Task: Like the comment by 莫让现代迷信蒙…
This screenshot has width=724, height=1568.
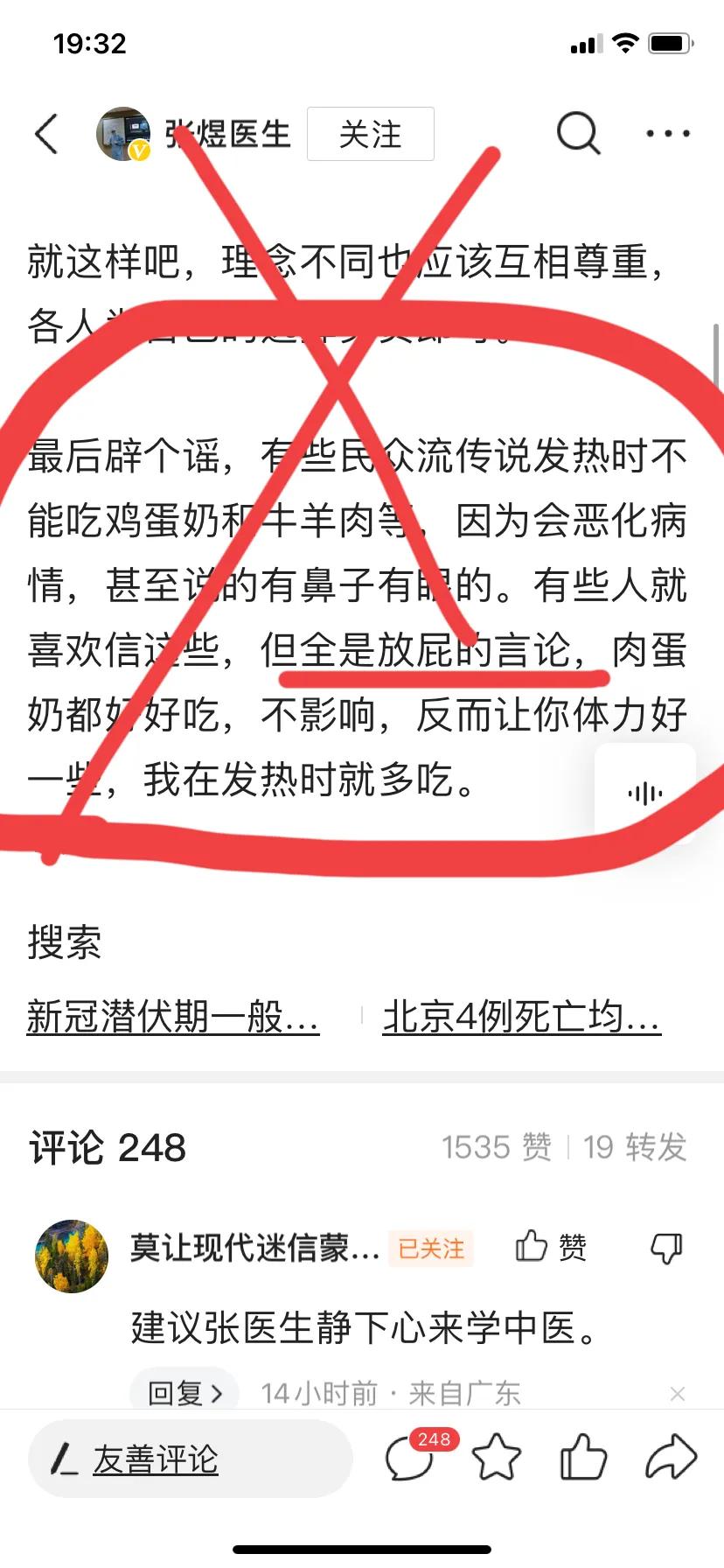Action: 550,1247
